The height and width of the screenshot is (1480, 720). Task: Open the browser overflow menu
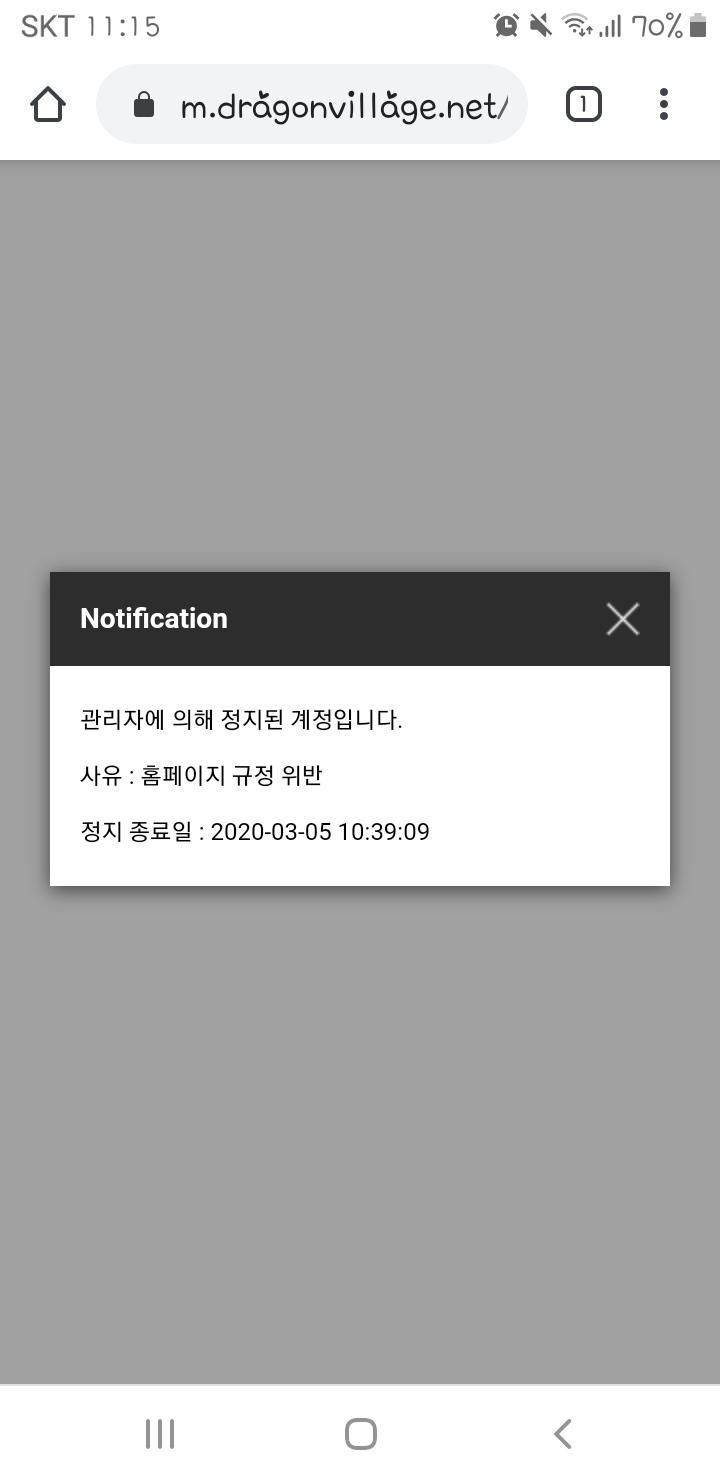664,104
